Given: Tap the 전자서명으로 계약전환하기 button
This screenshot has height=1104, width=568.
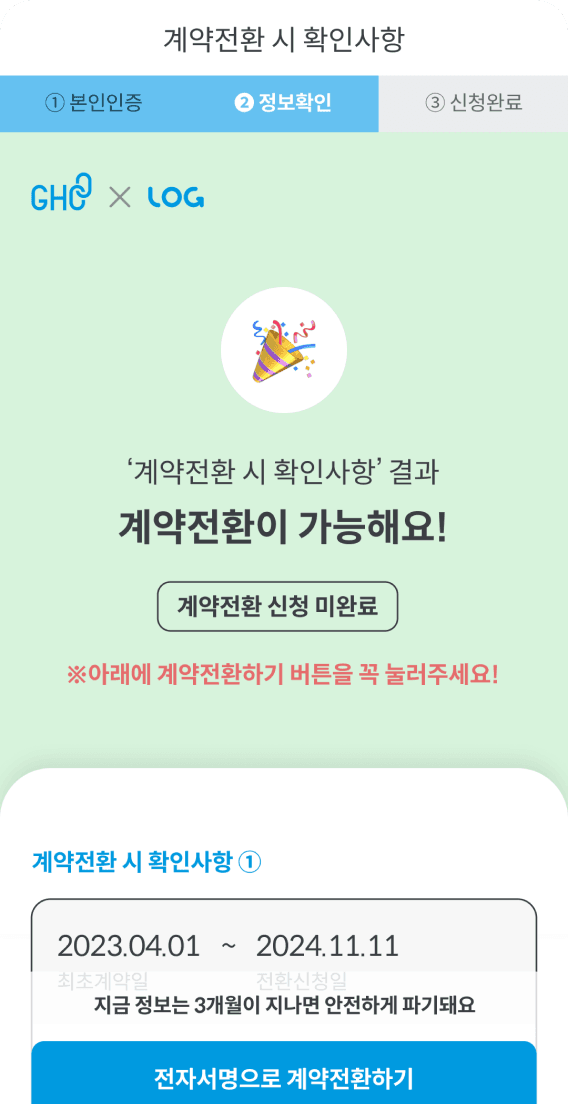Looking at the screenshot, I should click(284, 1072).
